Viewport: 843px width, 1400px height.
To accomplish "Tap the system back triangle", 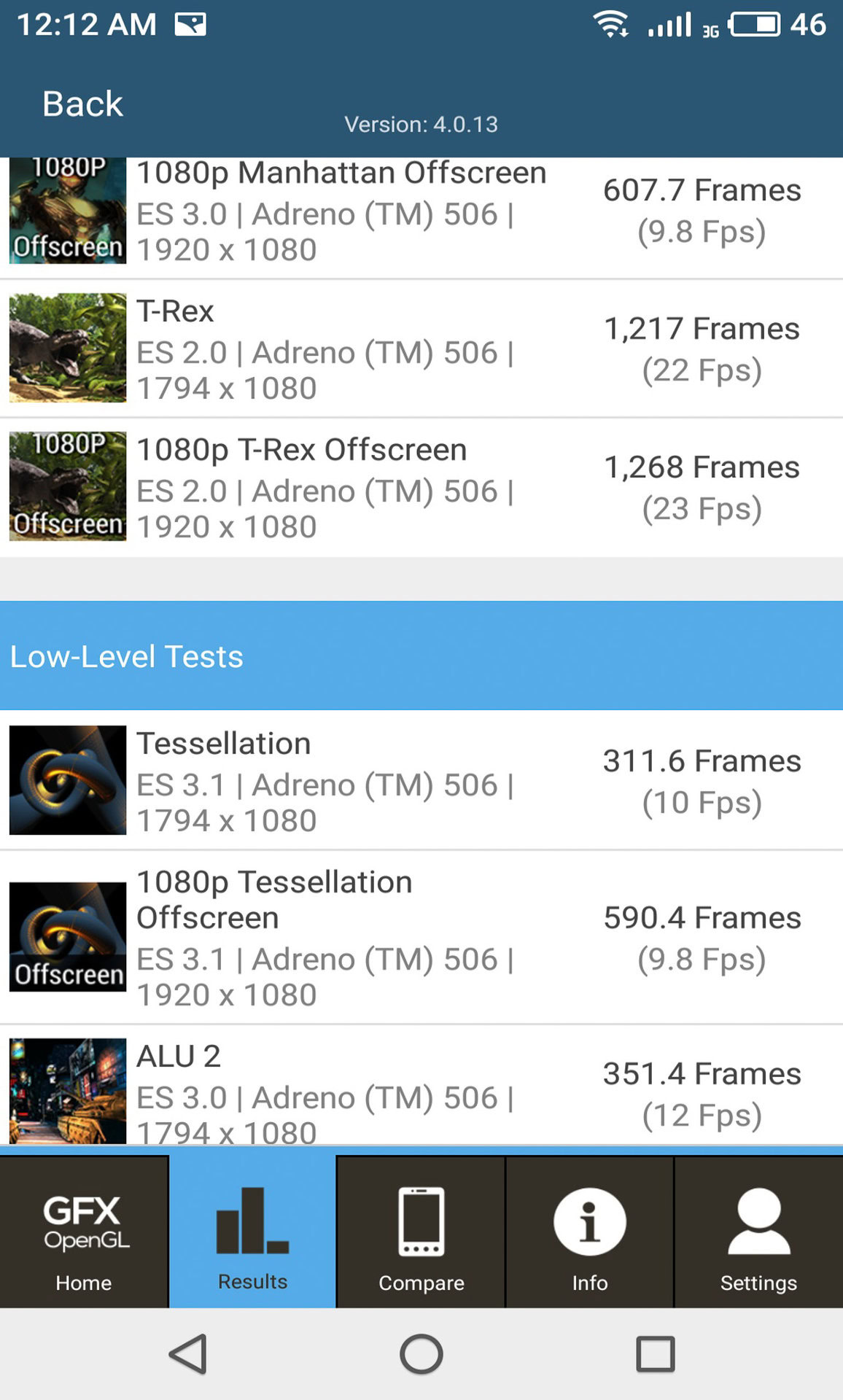I will (x=189, y=1354).
